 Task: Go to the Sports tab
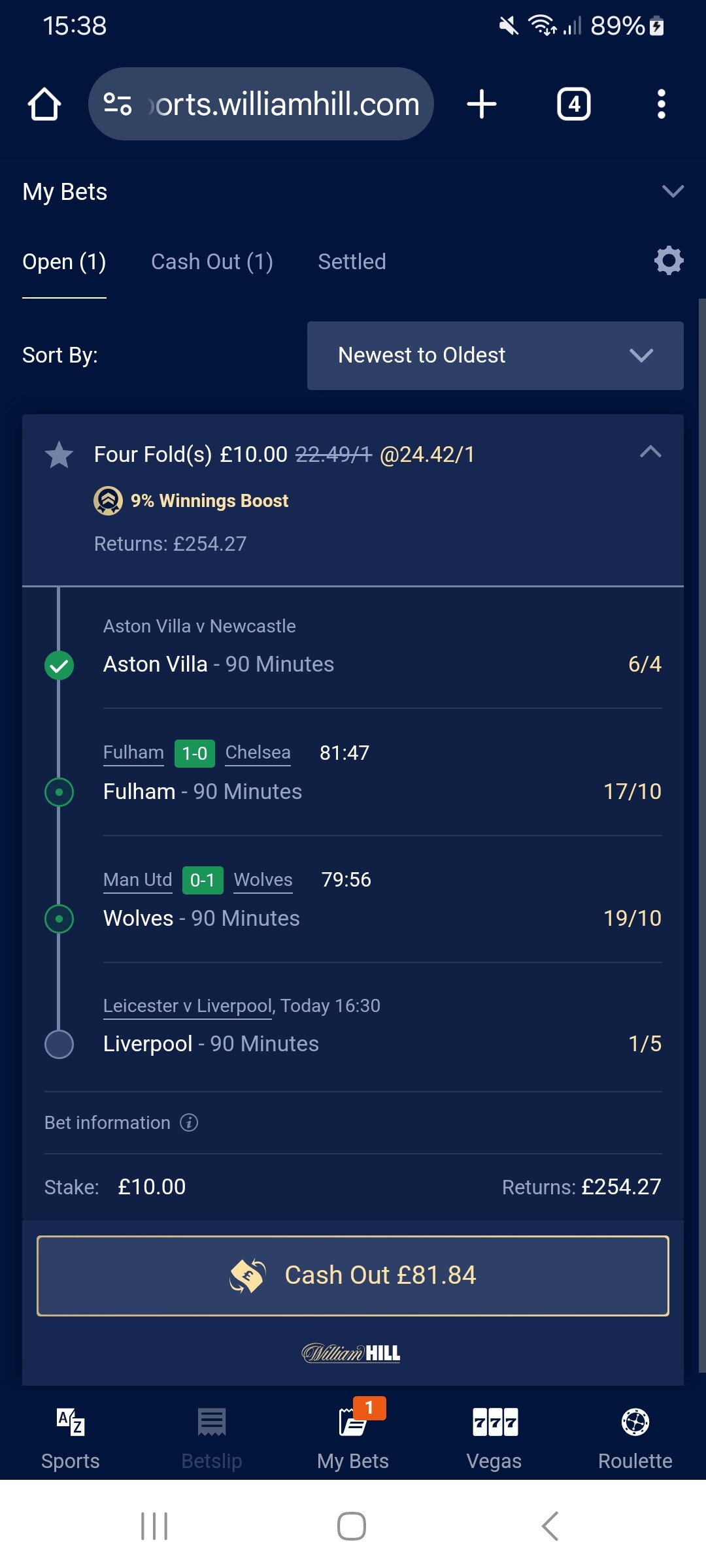pyautogui.click(x=71, y=1439)
